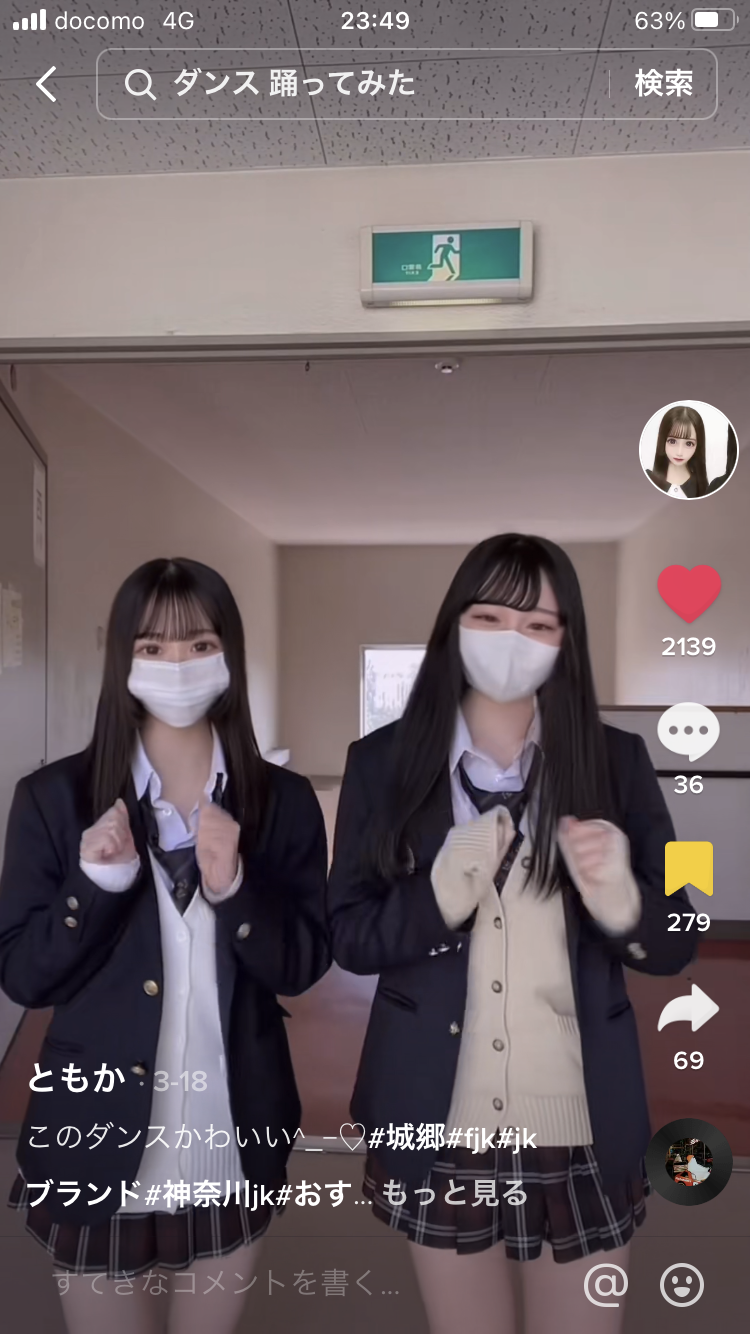
Task: Open the emoji smiley picker
Action: pos(682,1284)
